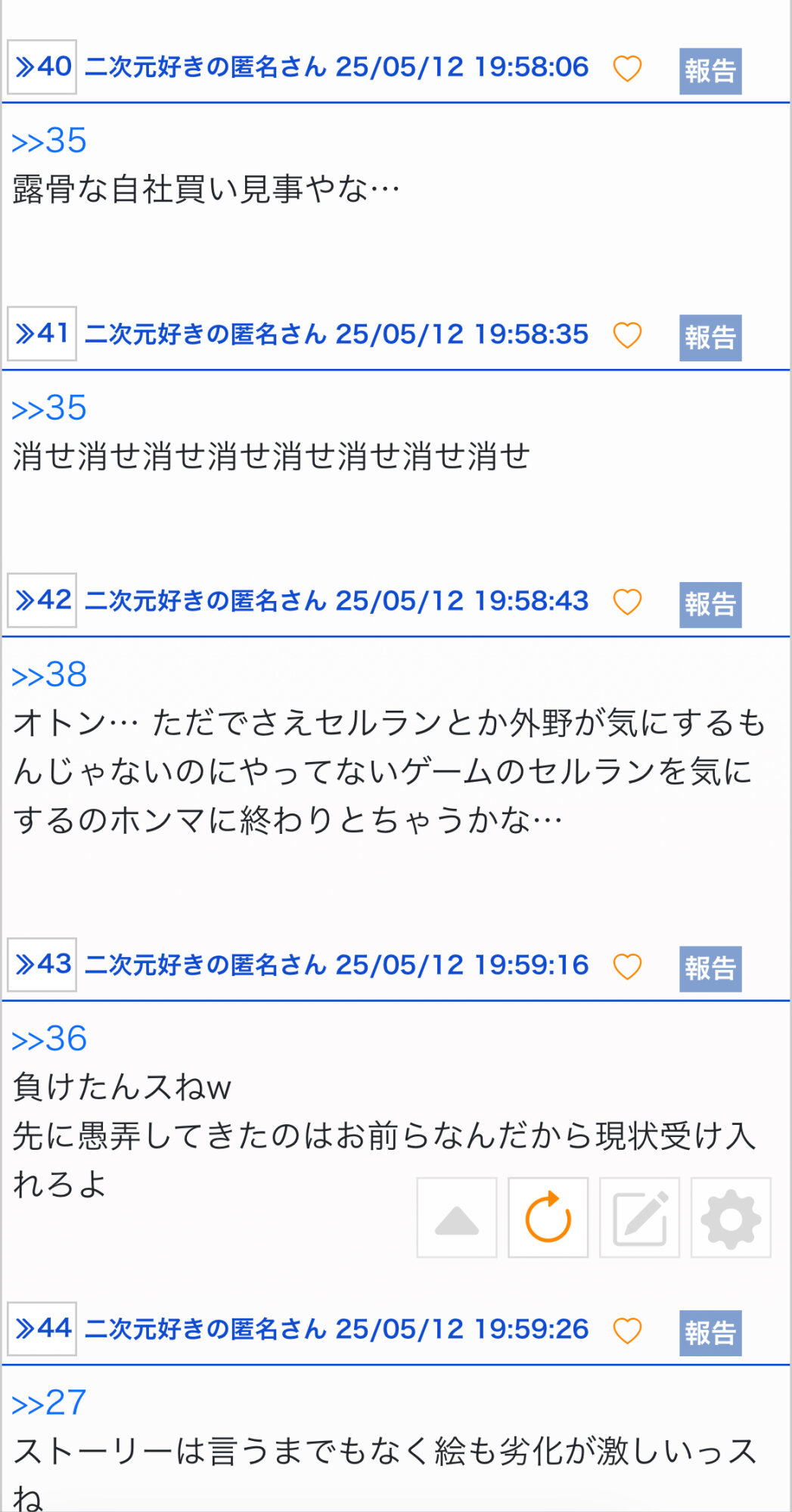792x1512 pixels.
Task: Follow the >>27 anchor link
Action: 49,1404
